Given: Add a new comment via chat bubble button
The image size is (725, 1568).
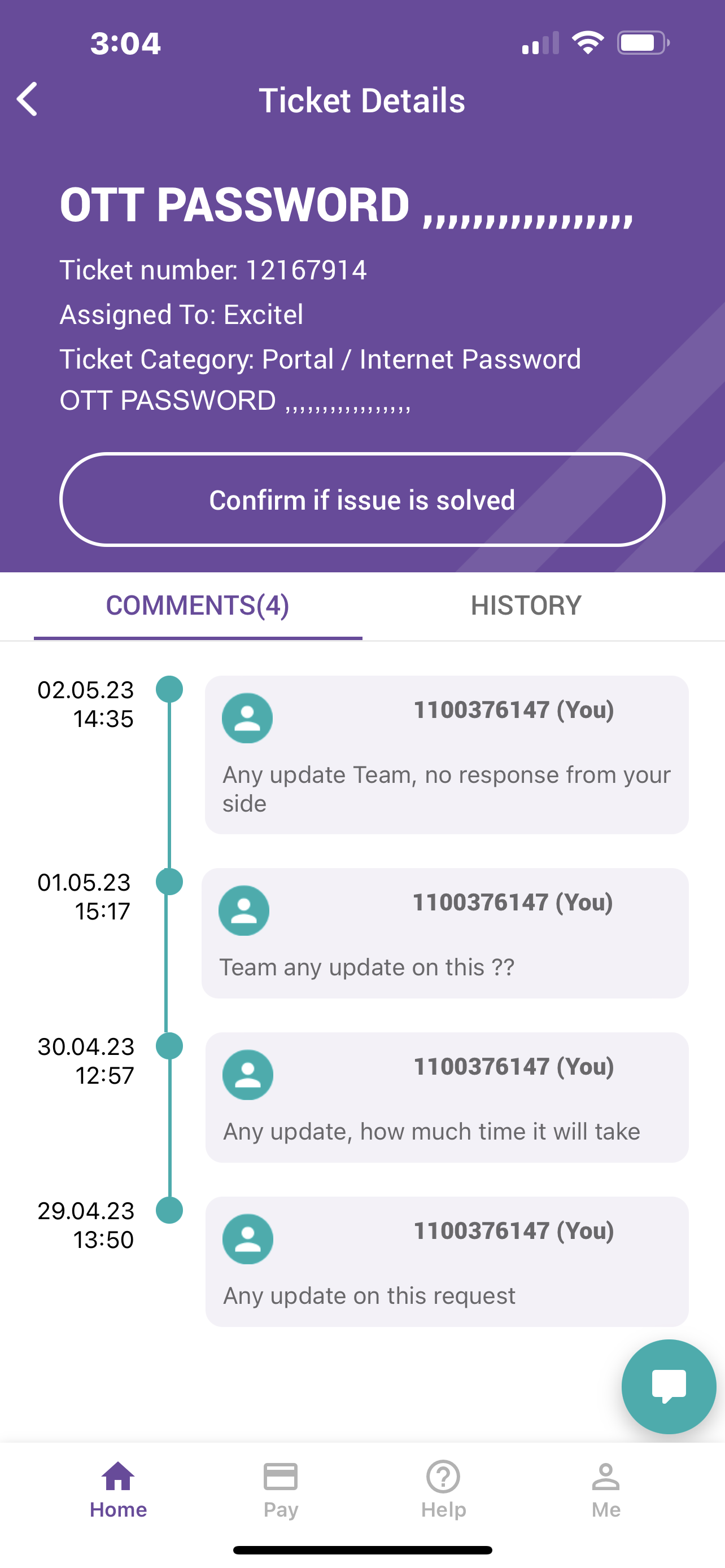Looking at the screenshot, I should [669, 1387].
